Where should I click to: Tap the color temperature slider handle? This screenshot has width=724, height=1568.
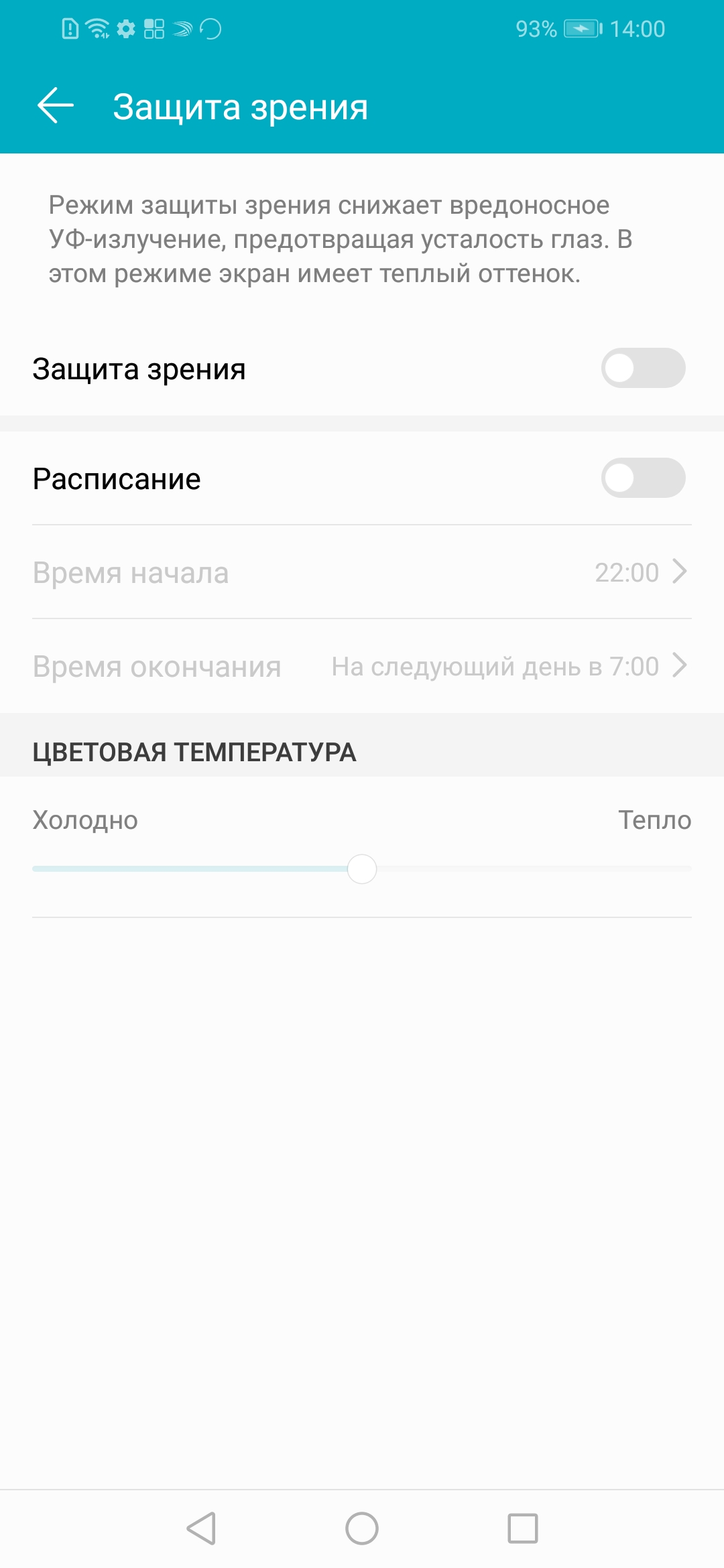pos(362,869)
